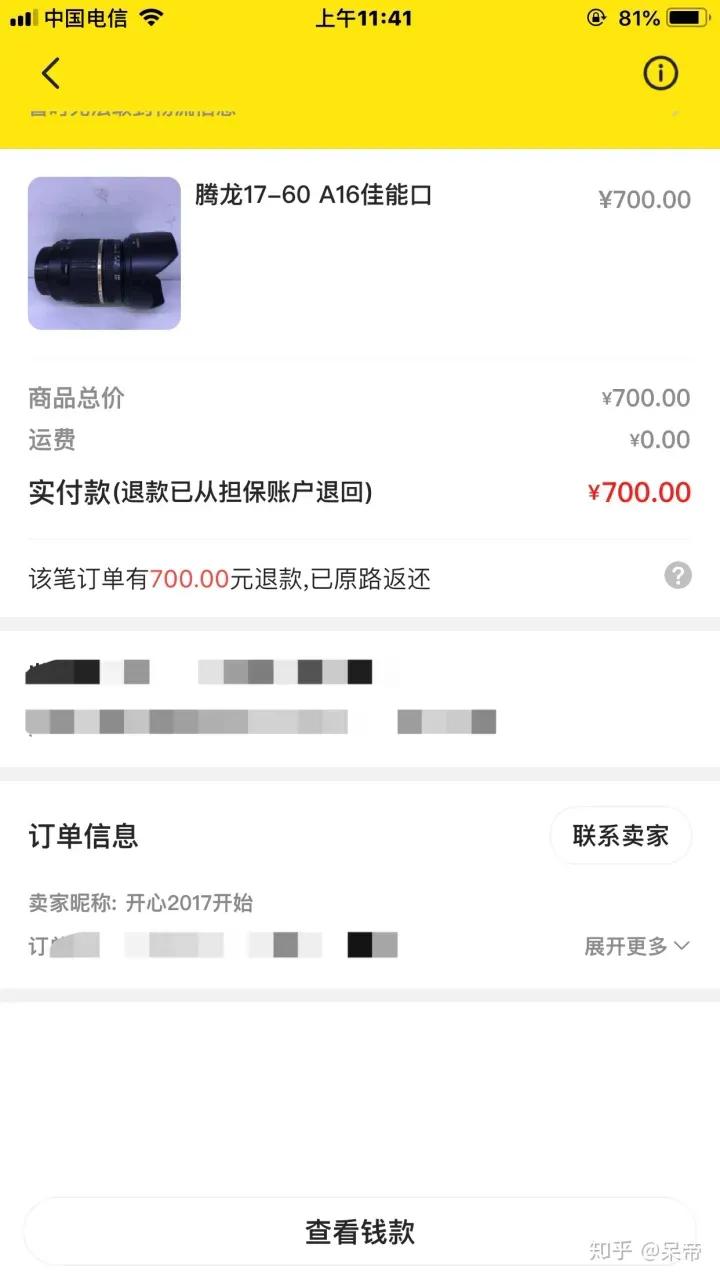This screenshot has width=720, height=1280.
Task: Tap the 订单信息 section header
Action: pyautogui.click(x=84, y=836)
